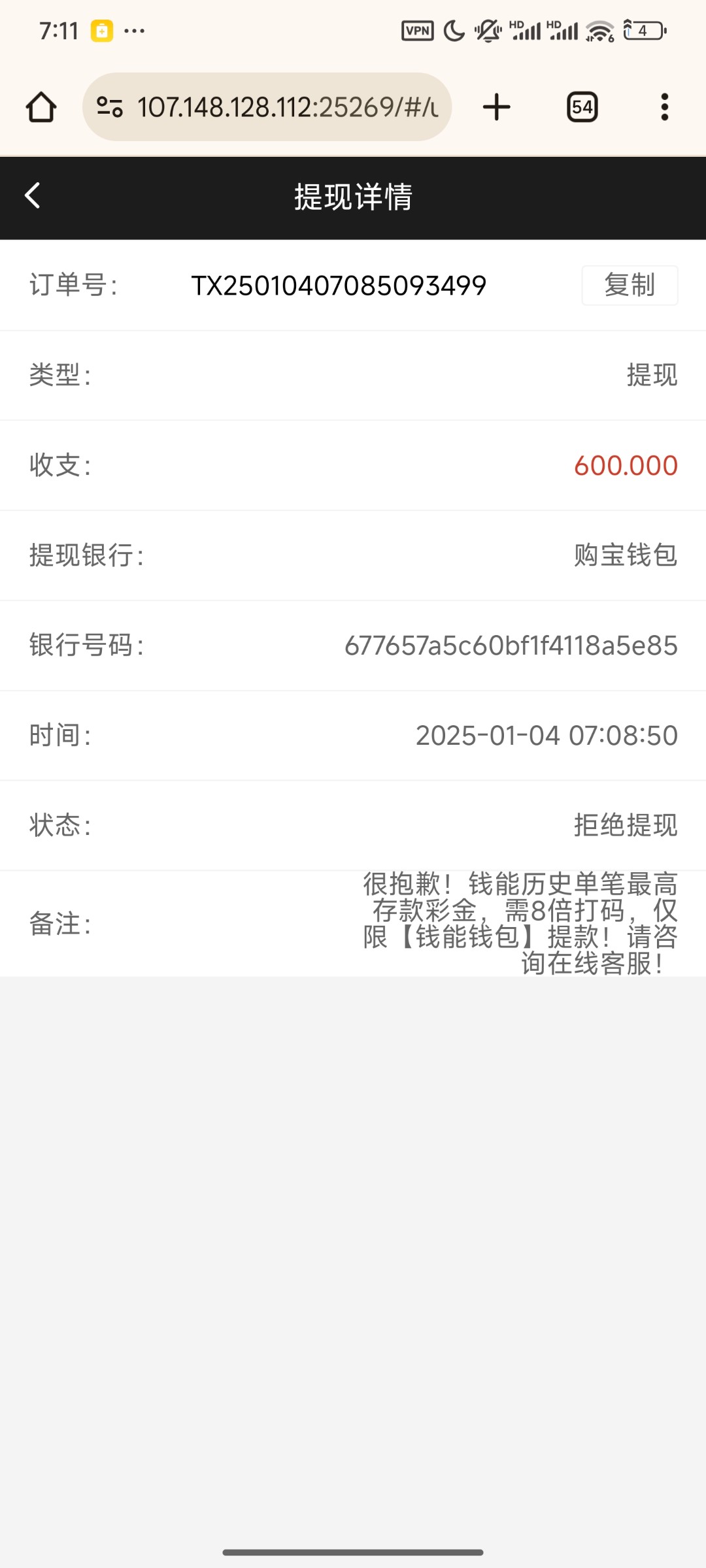Image resolution: width=706 pixels, height=1568 pixels.
Task: Copy the order number with 复制
Action: click(x=630, y=285)
